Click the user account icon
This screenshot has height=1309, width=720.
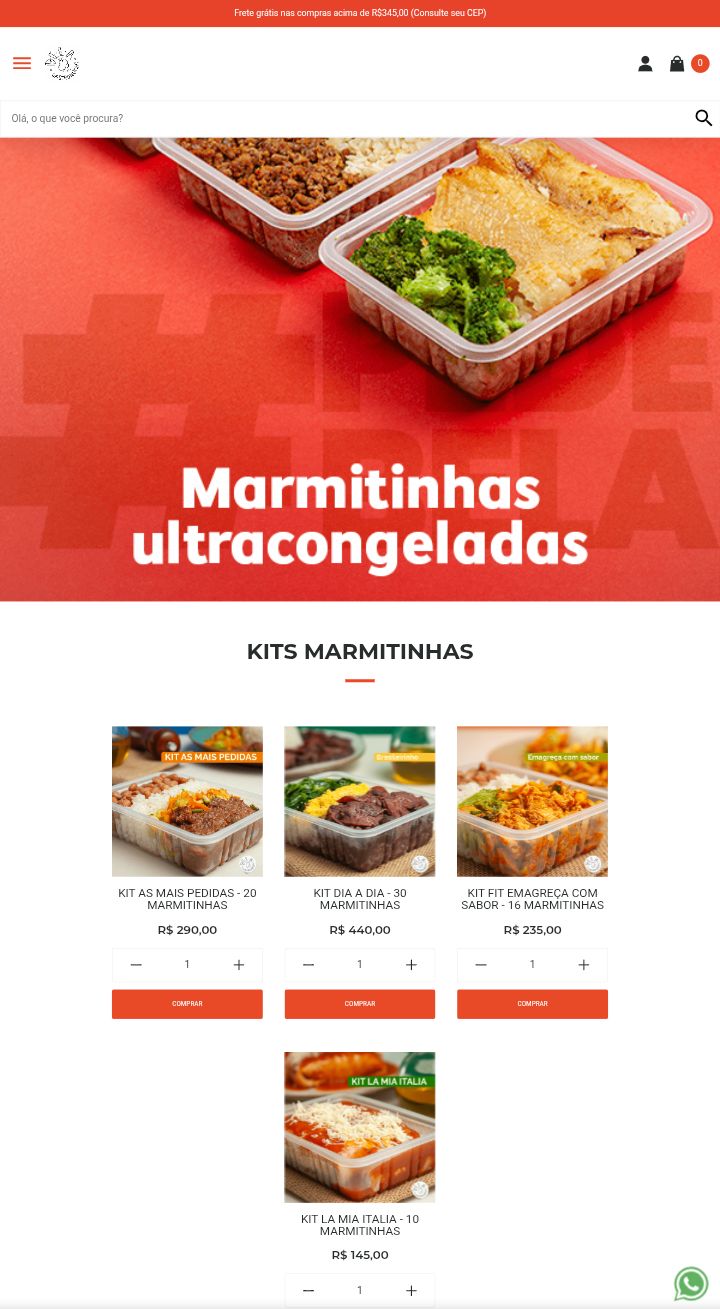point(646,63)
